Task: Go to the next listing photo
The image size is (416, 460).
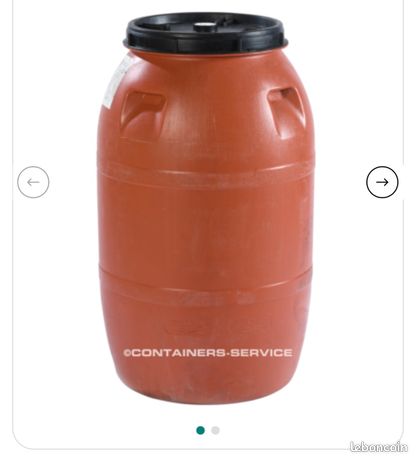Action: tap(382, 182)
